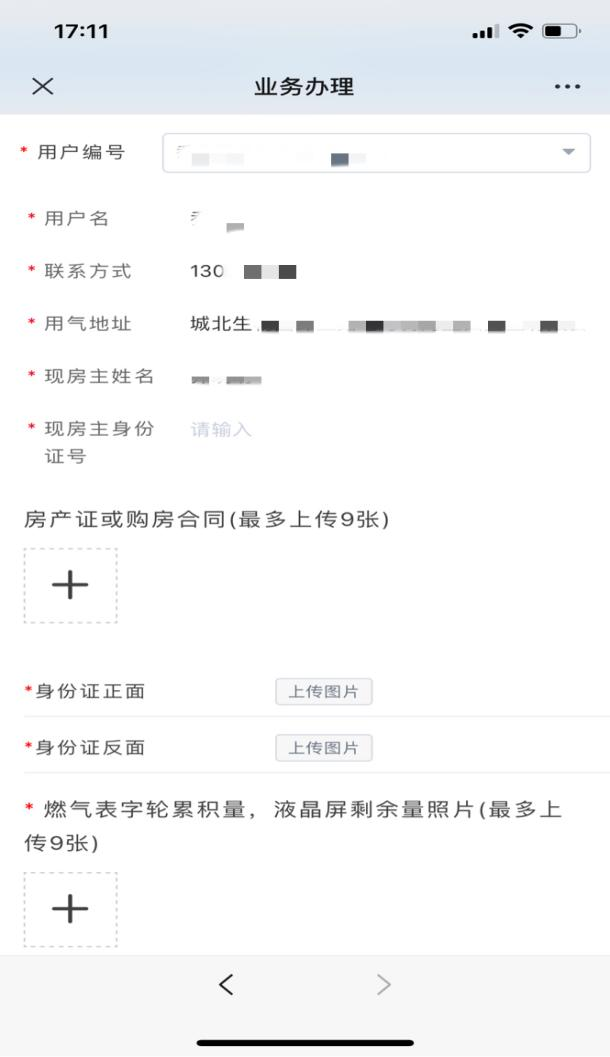The height and width of the screenshot is (1057, 610).
Task: Upload picture for 身份证正面
Action: click(x=324, y=692)
